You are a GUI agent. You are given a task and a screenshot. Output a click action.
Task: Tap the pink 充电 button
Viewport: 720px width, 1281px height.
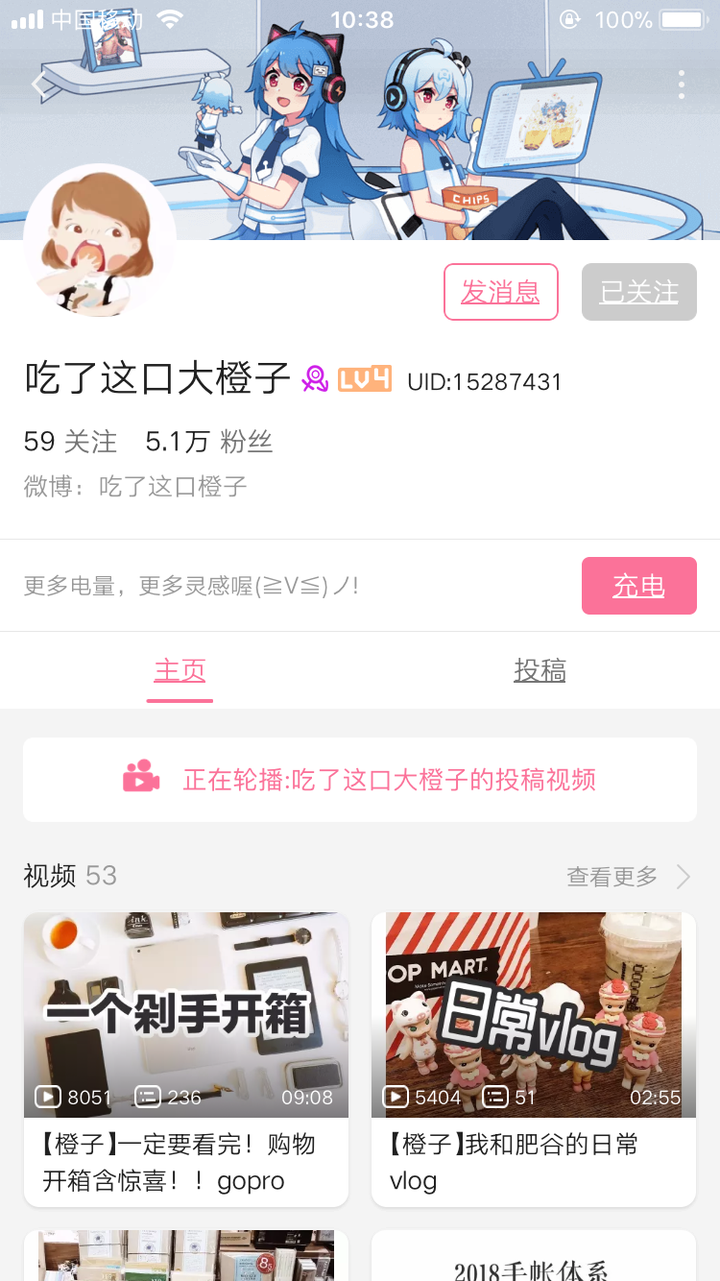(x=639, y=586)
